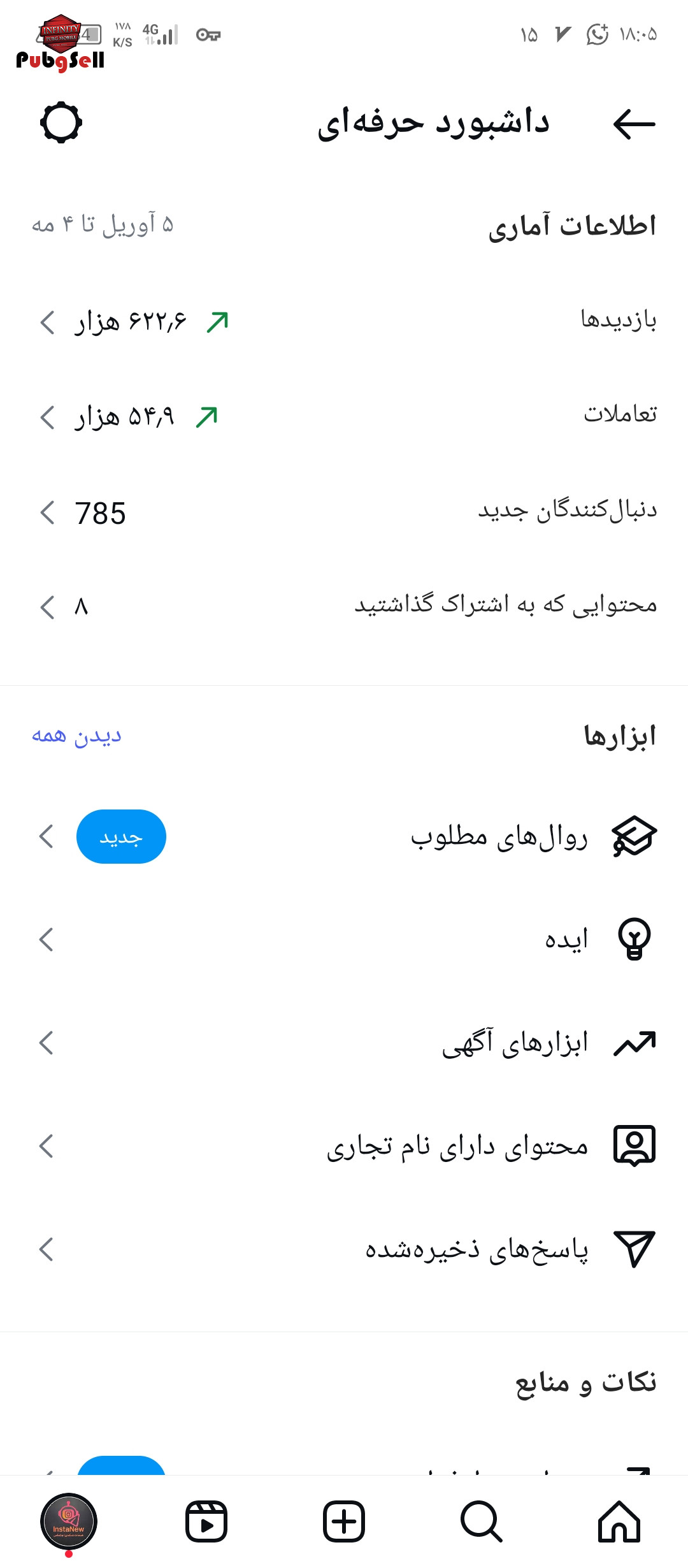
Task: Open the interactions (تعاملات) statistics row
Action: (x=344, y=417)
